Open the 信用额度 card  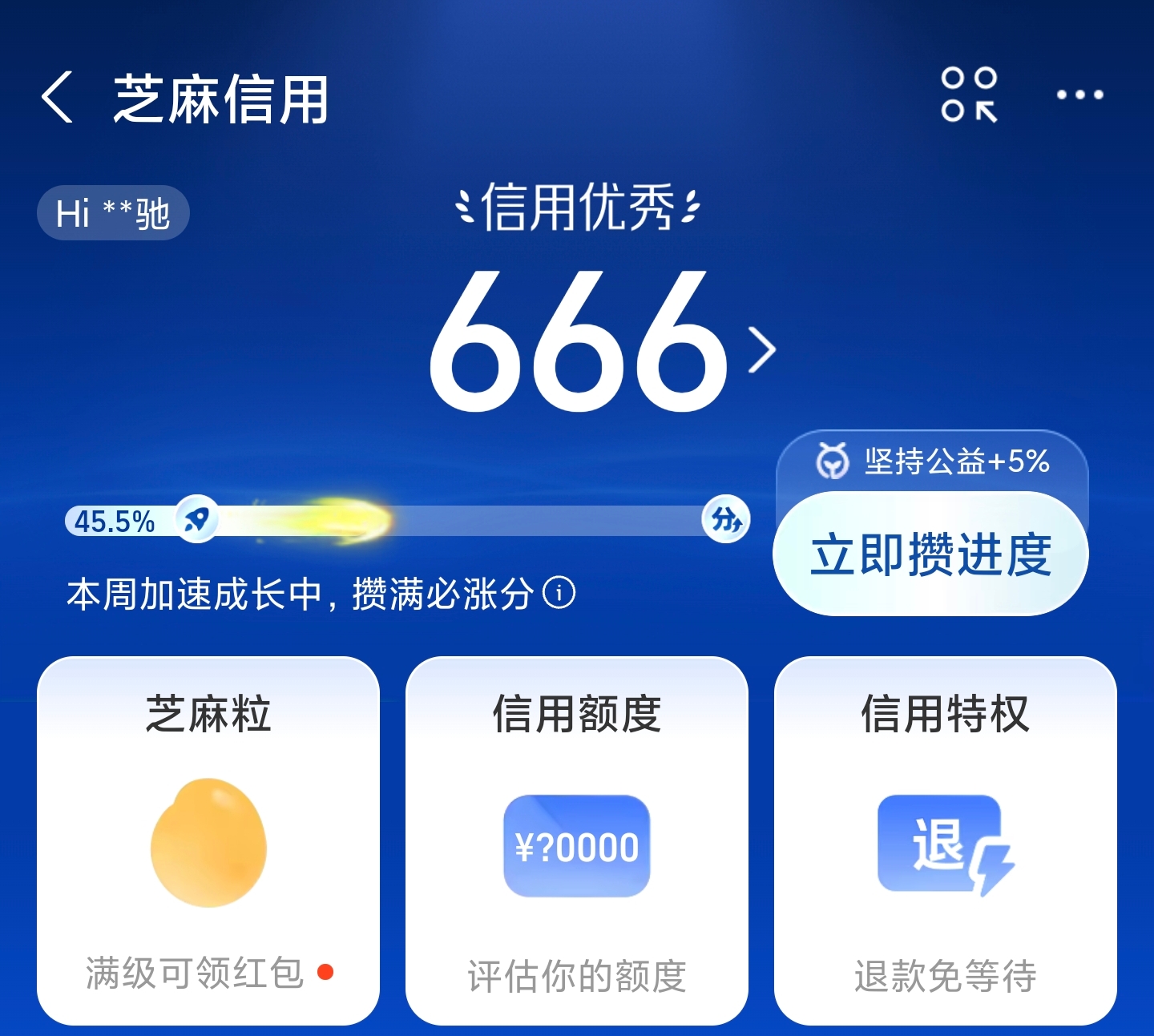point(577,840)
